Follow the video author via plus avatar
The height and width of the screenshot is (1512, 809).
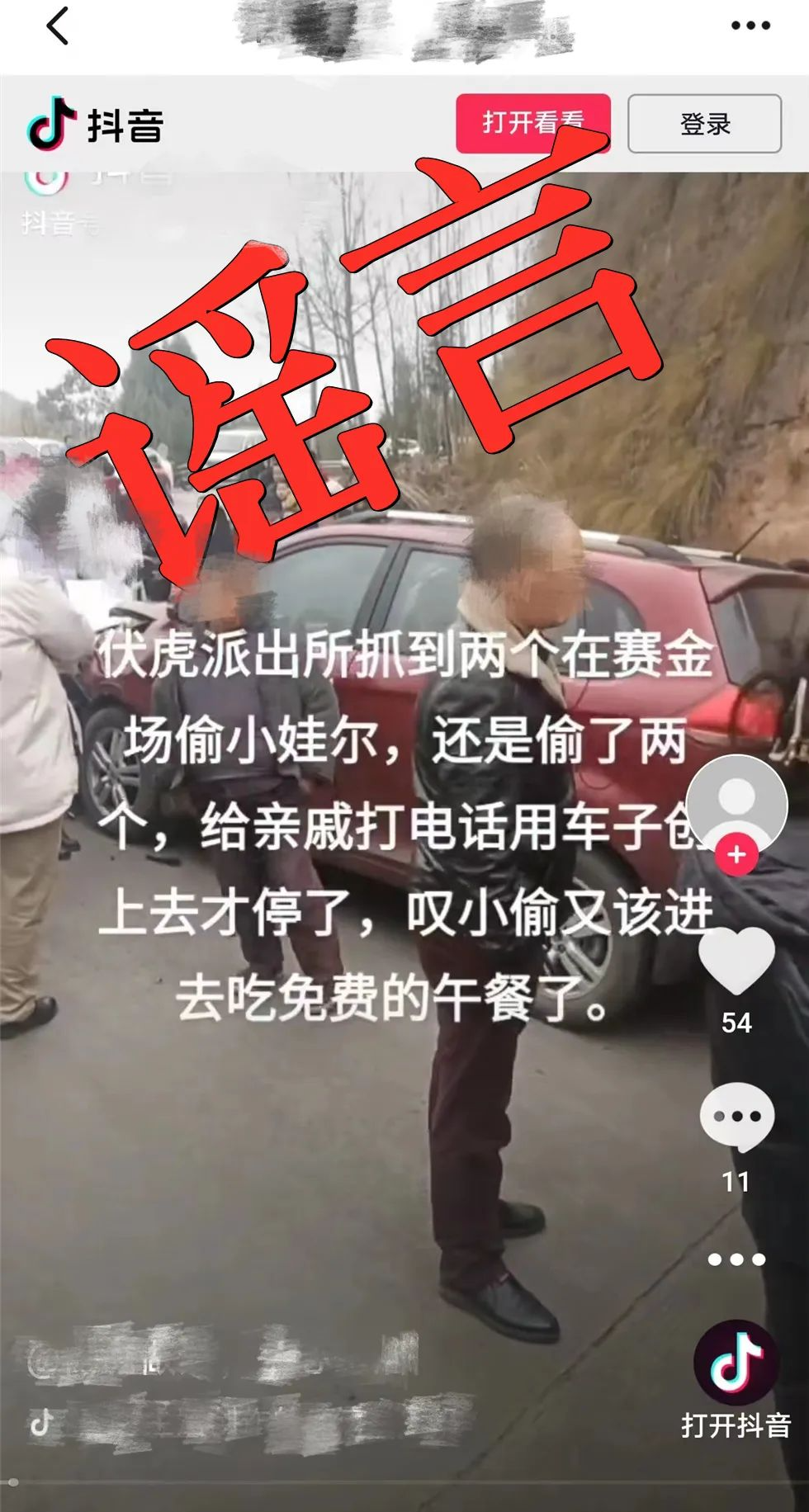(x=736, y=854)
